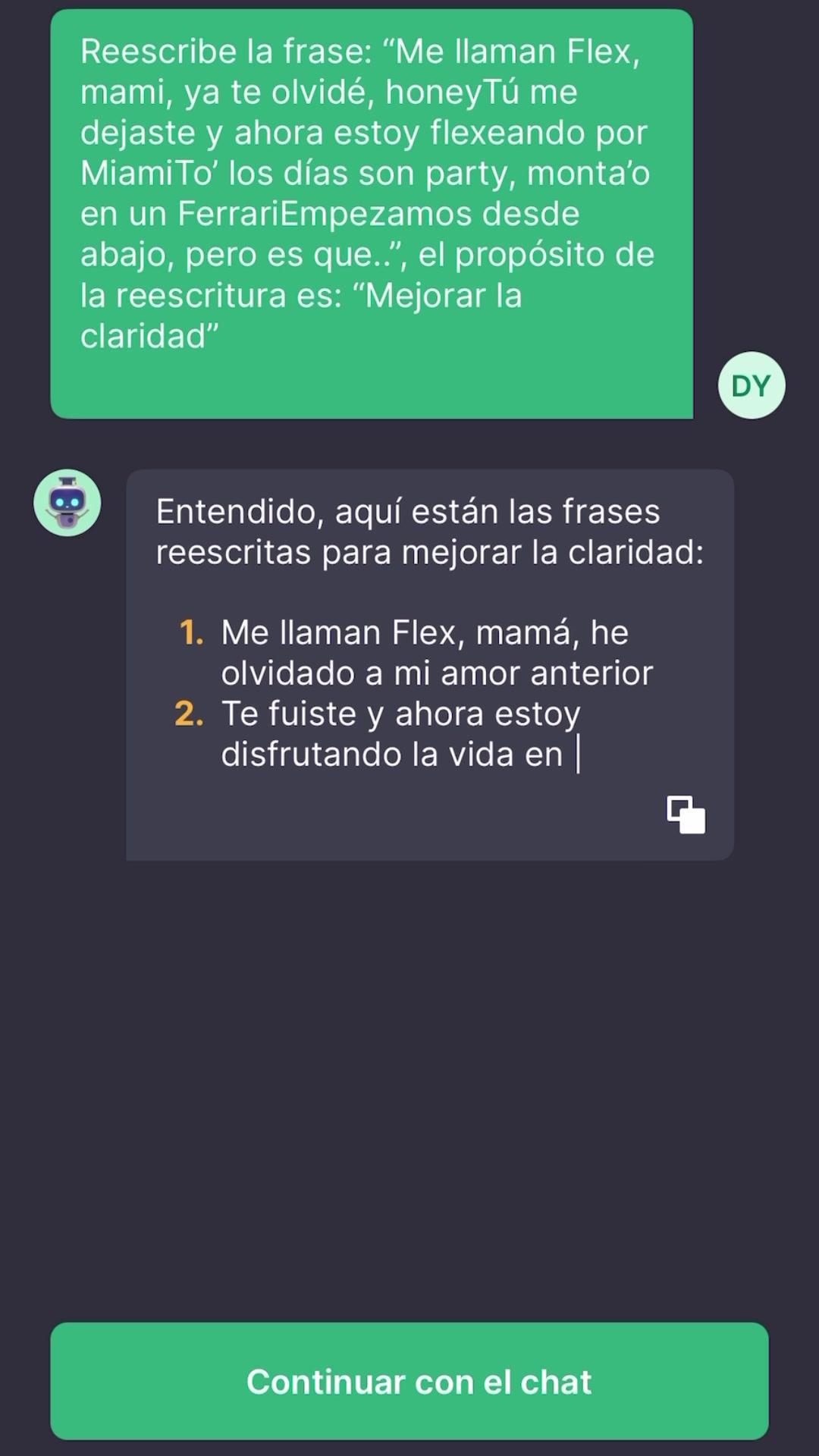Tap the dark chat background area
819x1456 pixels.
[x=409, y=1062]
